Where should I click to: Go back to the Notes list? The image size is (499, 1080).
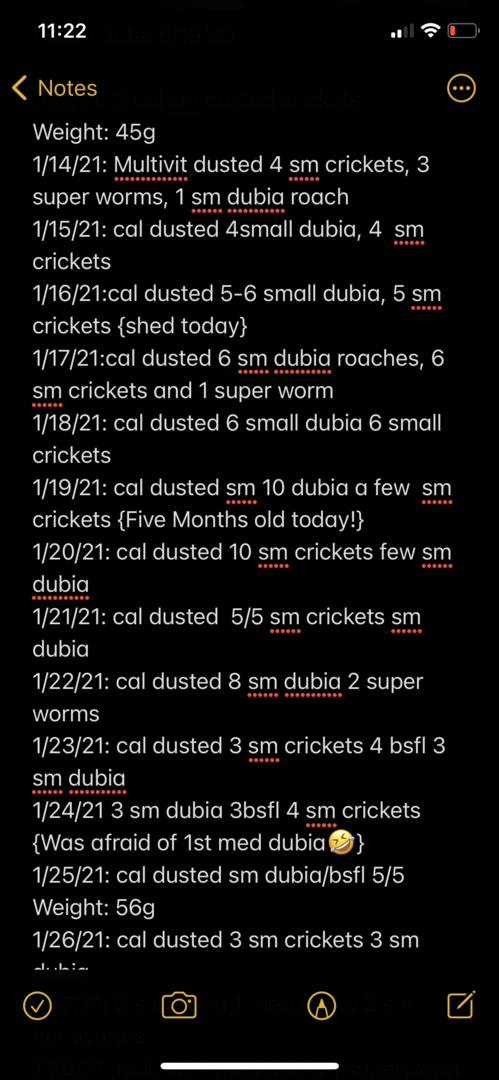54,88
